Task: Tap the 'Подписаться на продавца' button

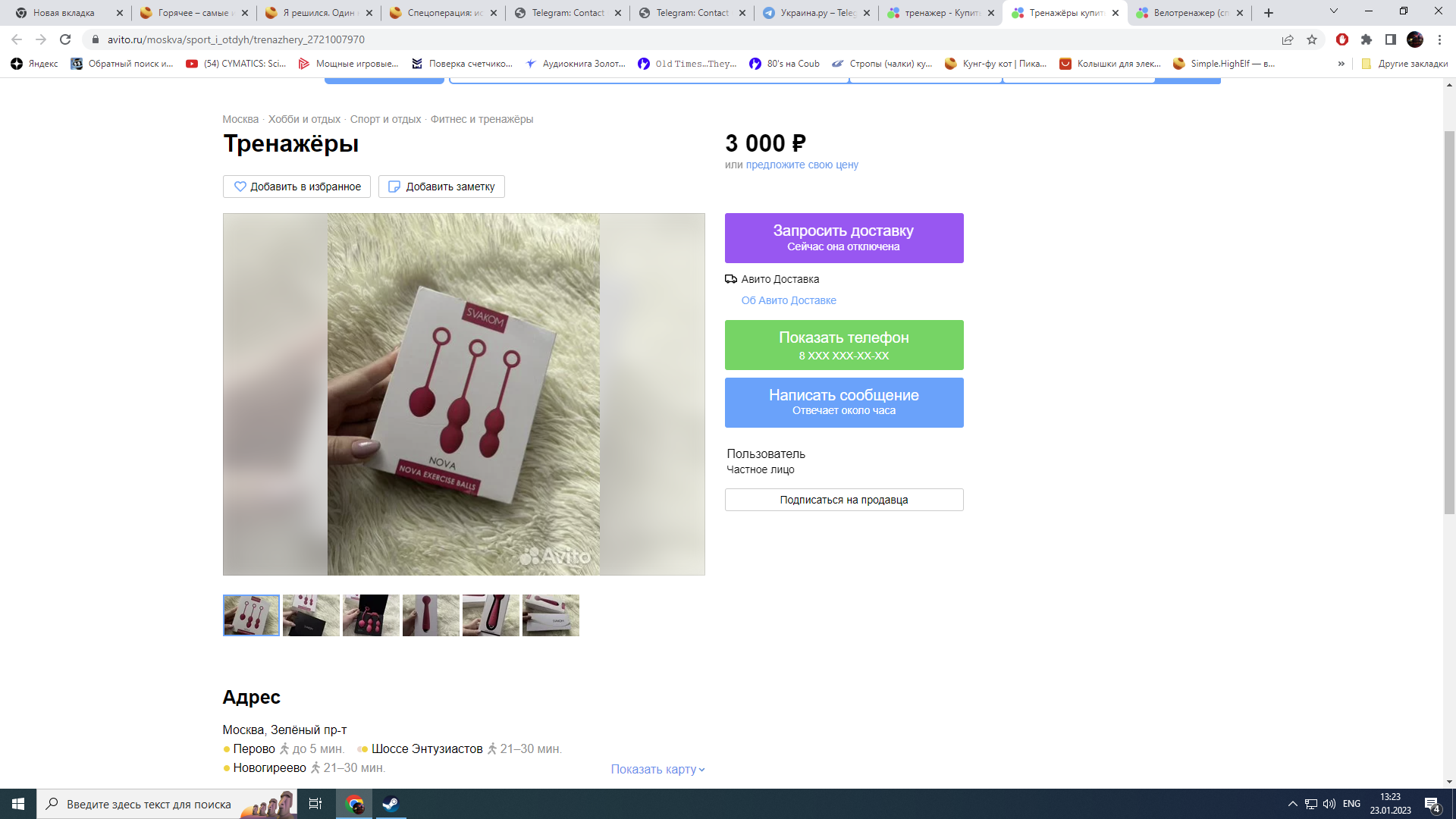Action: [x=843, y=500]
